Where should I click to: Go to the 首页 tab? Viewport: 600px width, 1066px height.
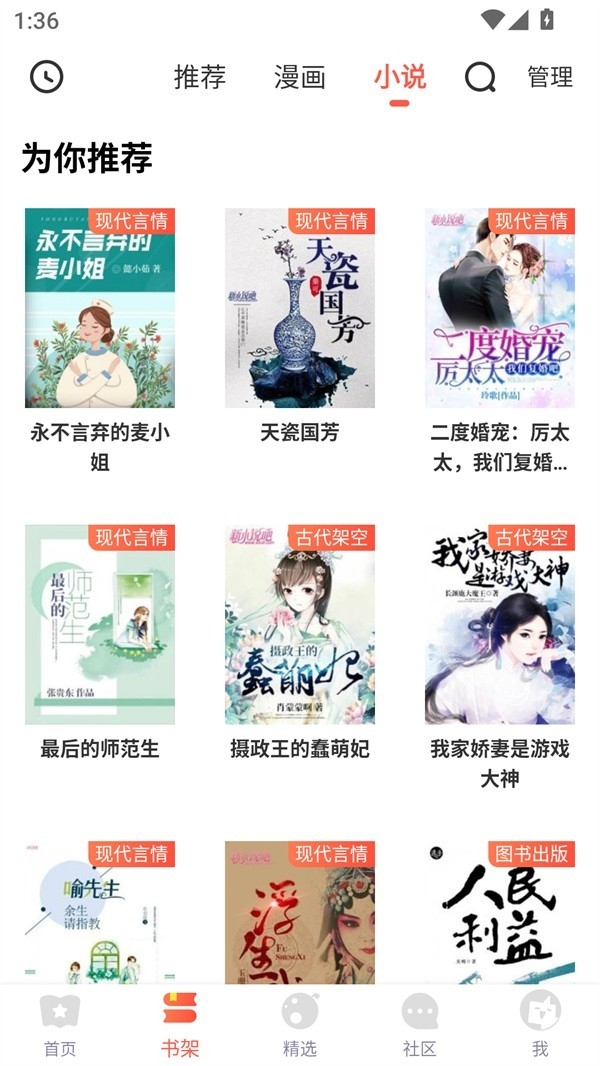click(60, 1025)
